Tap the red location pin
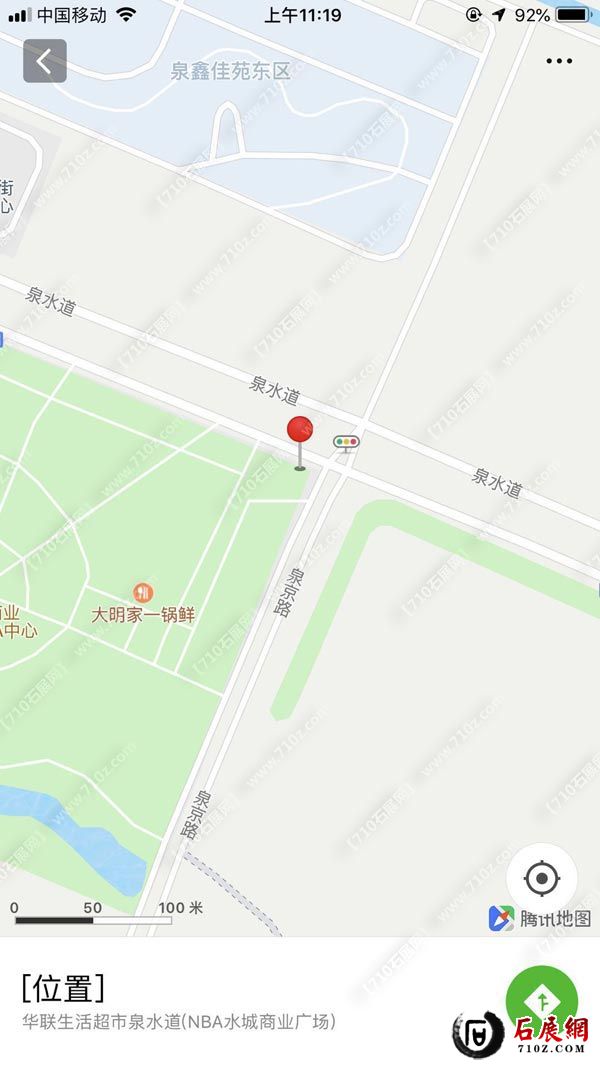600x1067 pixels. point(300,432)
